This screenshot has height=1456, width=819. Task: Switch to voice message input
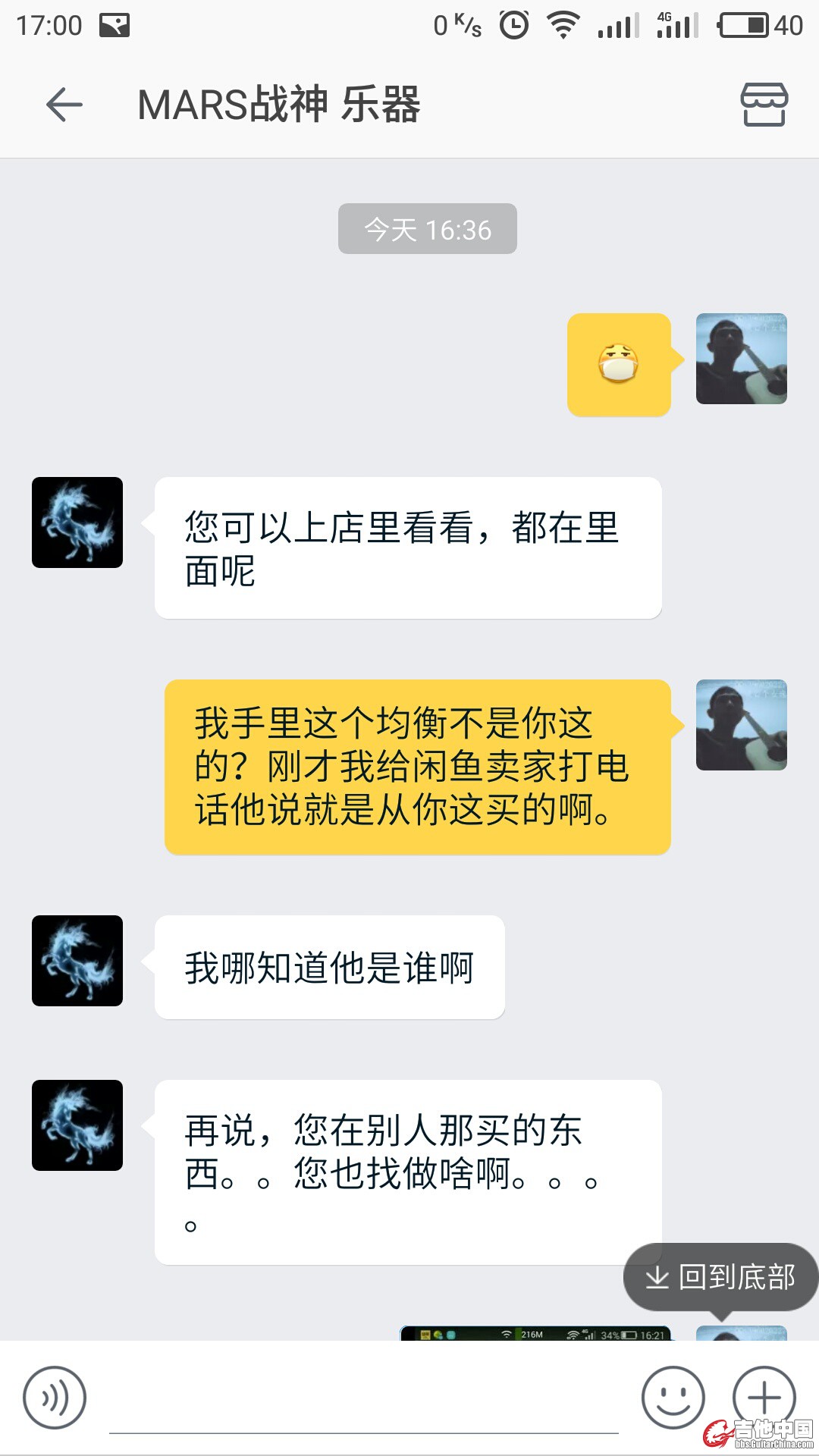pos(55,1397)
